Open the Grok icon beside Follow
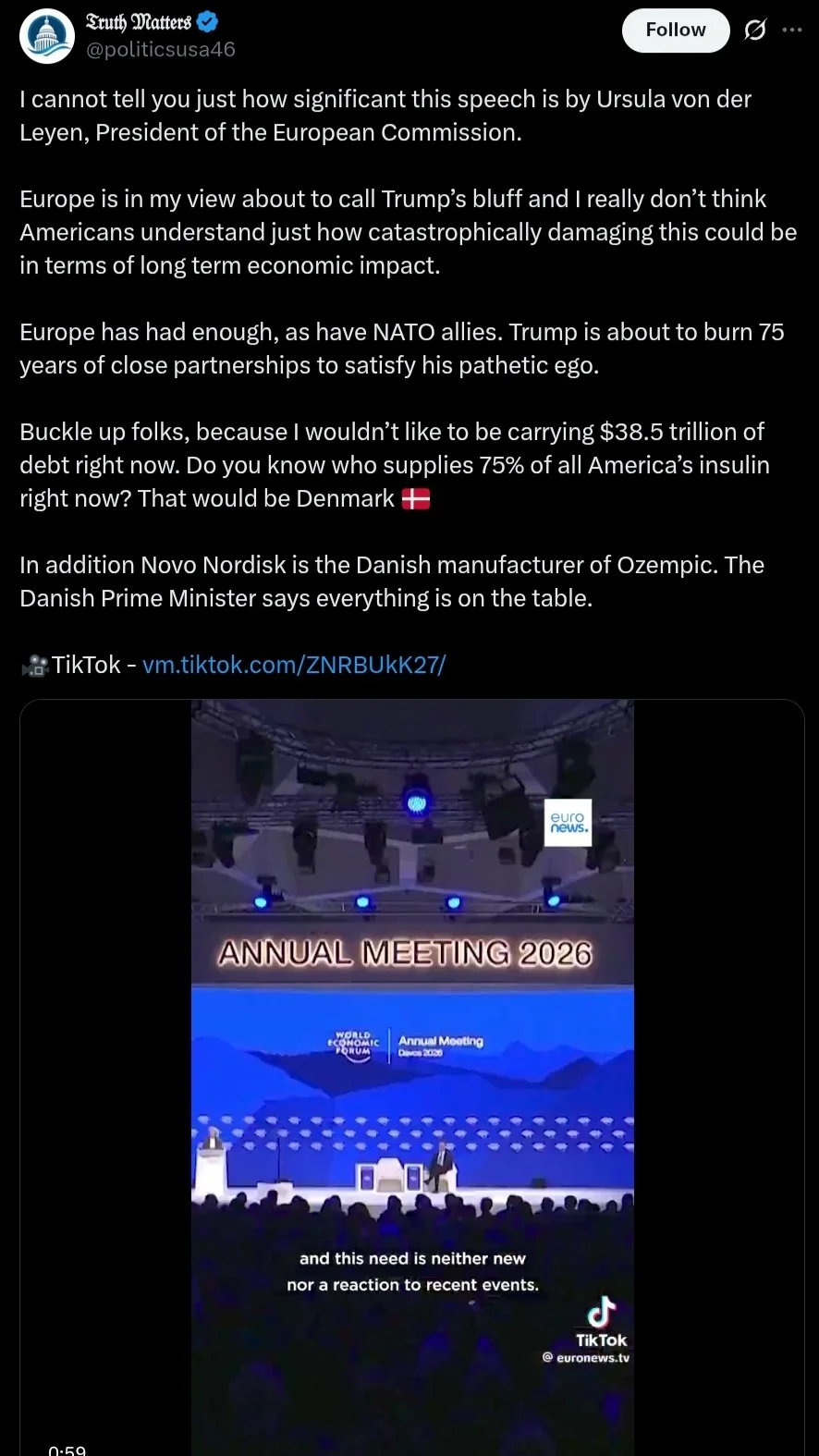The width and height of the screenshot is (819, 1456). (x=755, y=31)
